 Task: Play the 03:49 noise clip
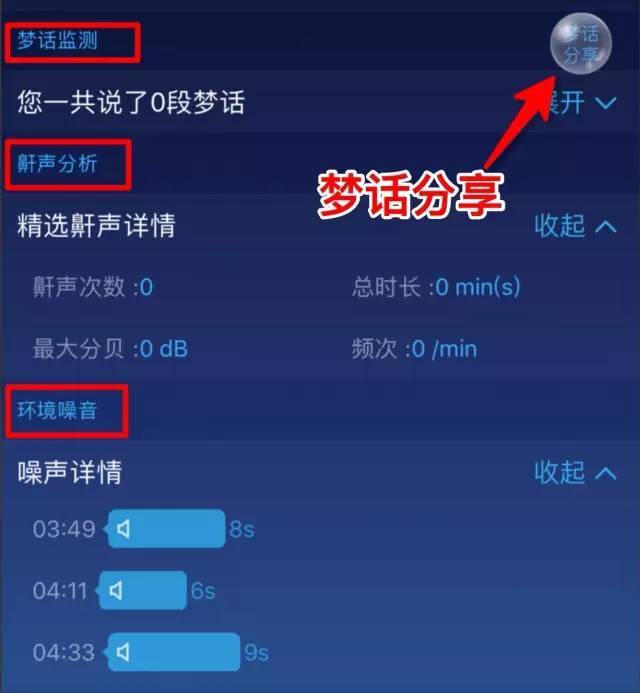[x=165, y=529]
